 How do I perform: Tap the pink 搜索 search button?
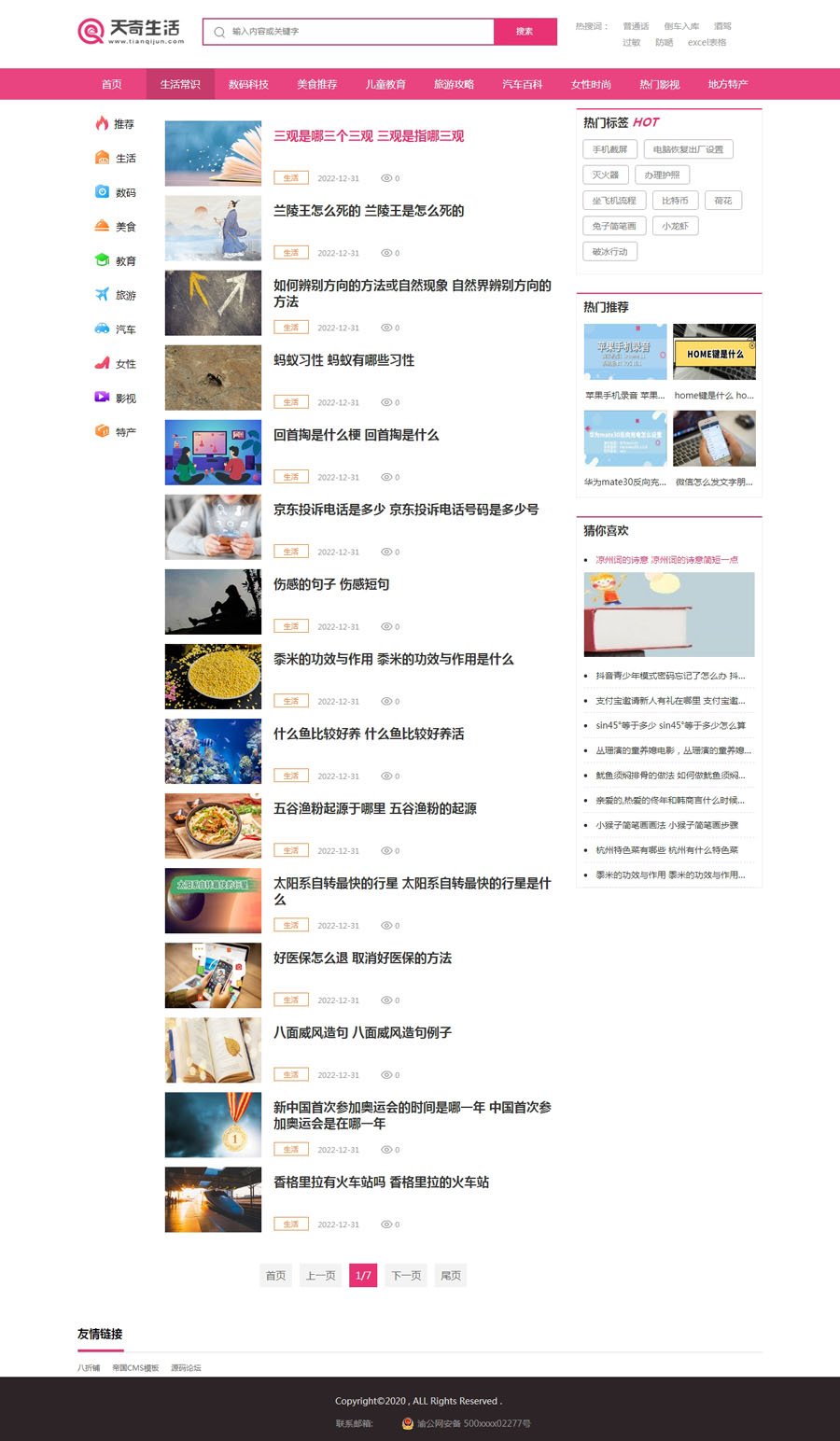coord(525,32)
